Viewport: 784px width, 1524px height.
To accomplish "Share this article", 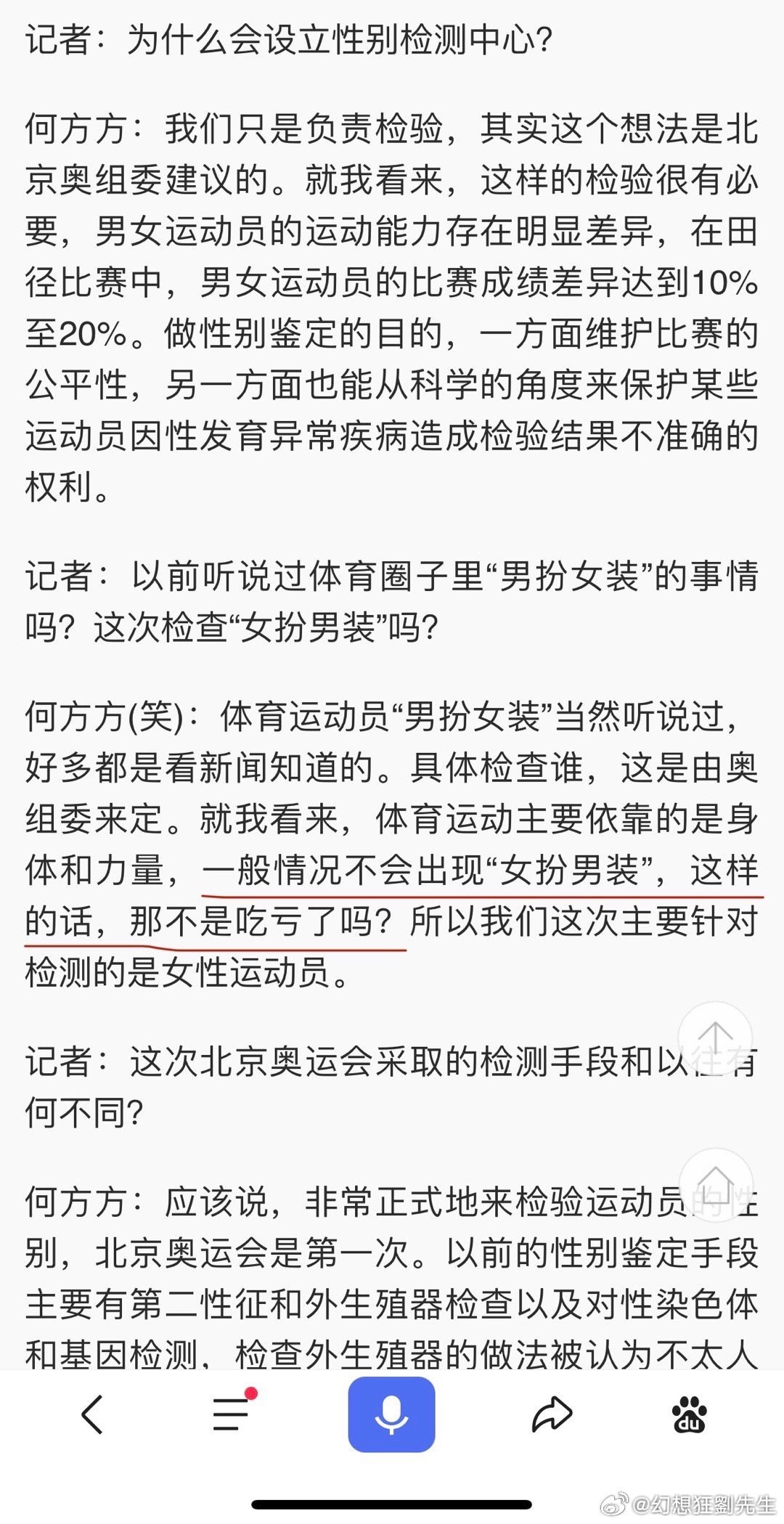I will pos(552,1414).
